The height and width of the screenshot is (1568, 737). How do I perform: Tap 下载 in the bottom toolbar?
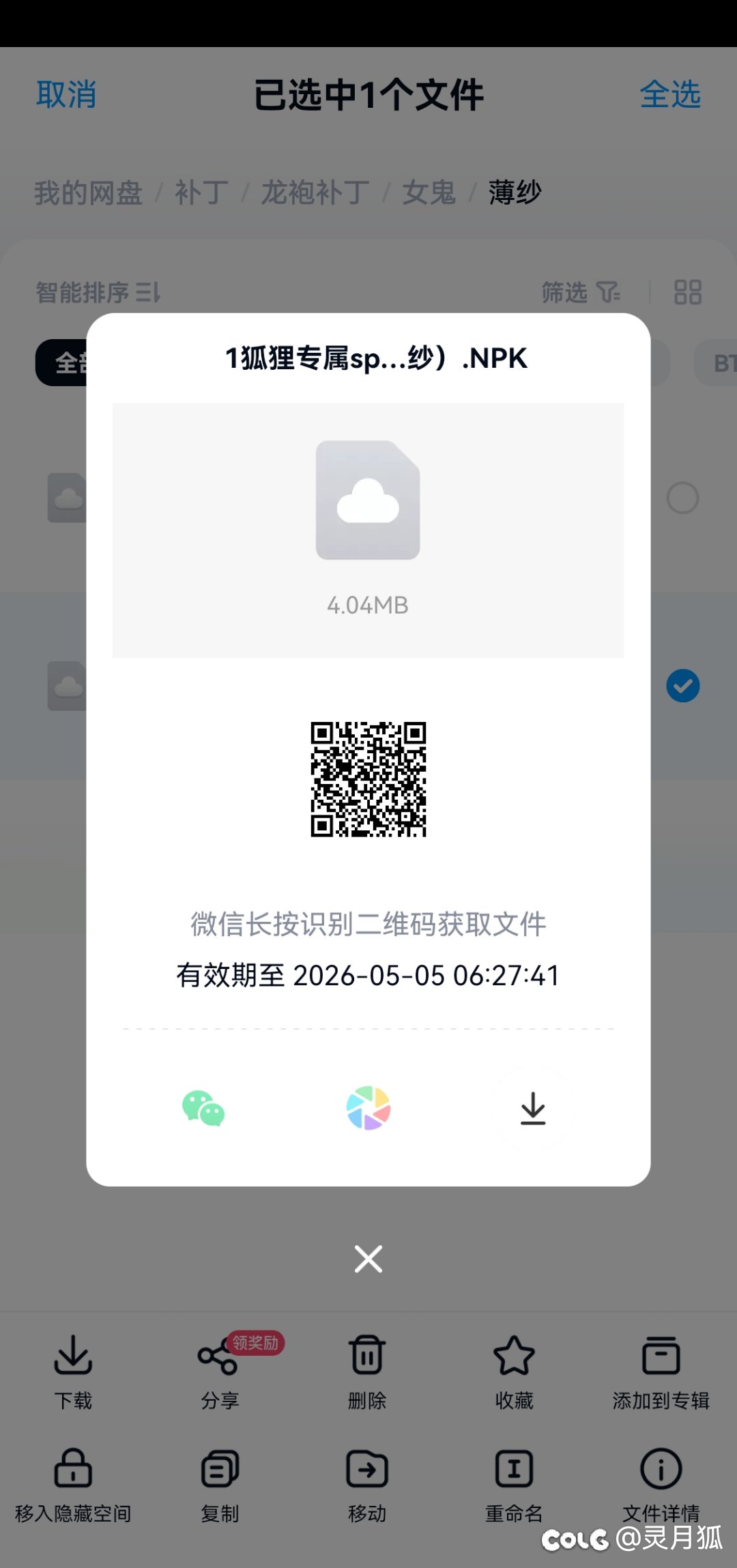(73, 1371)
